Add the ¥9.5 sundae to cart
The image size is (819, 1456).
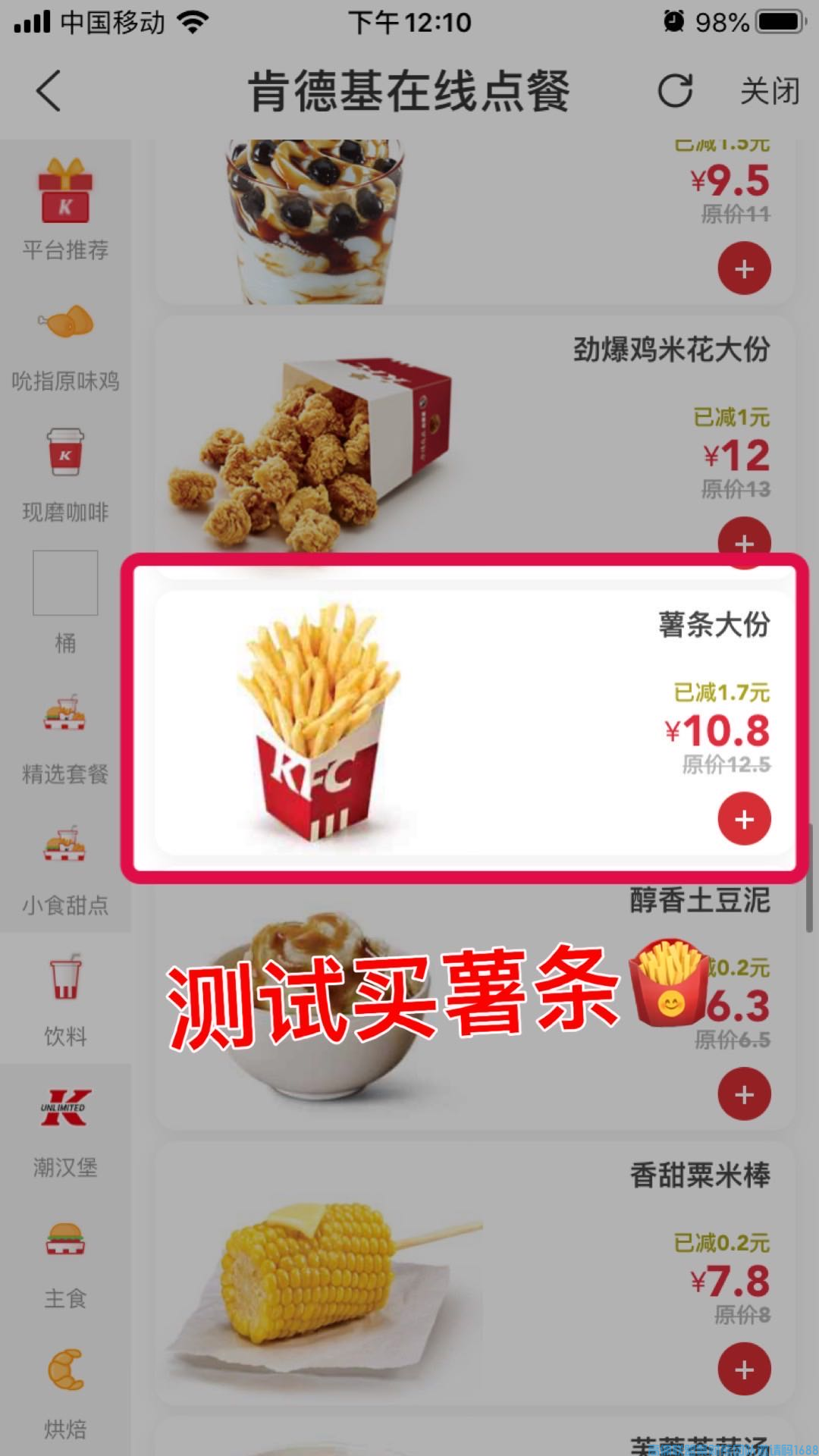[x=744, y=268]
